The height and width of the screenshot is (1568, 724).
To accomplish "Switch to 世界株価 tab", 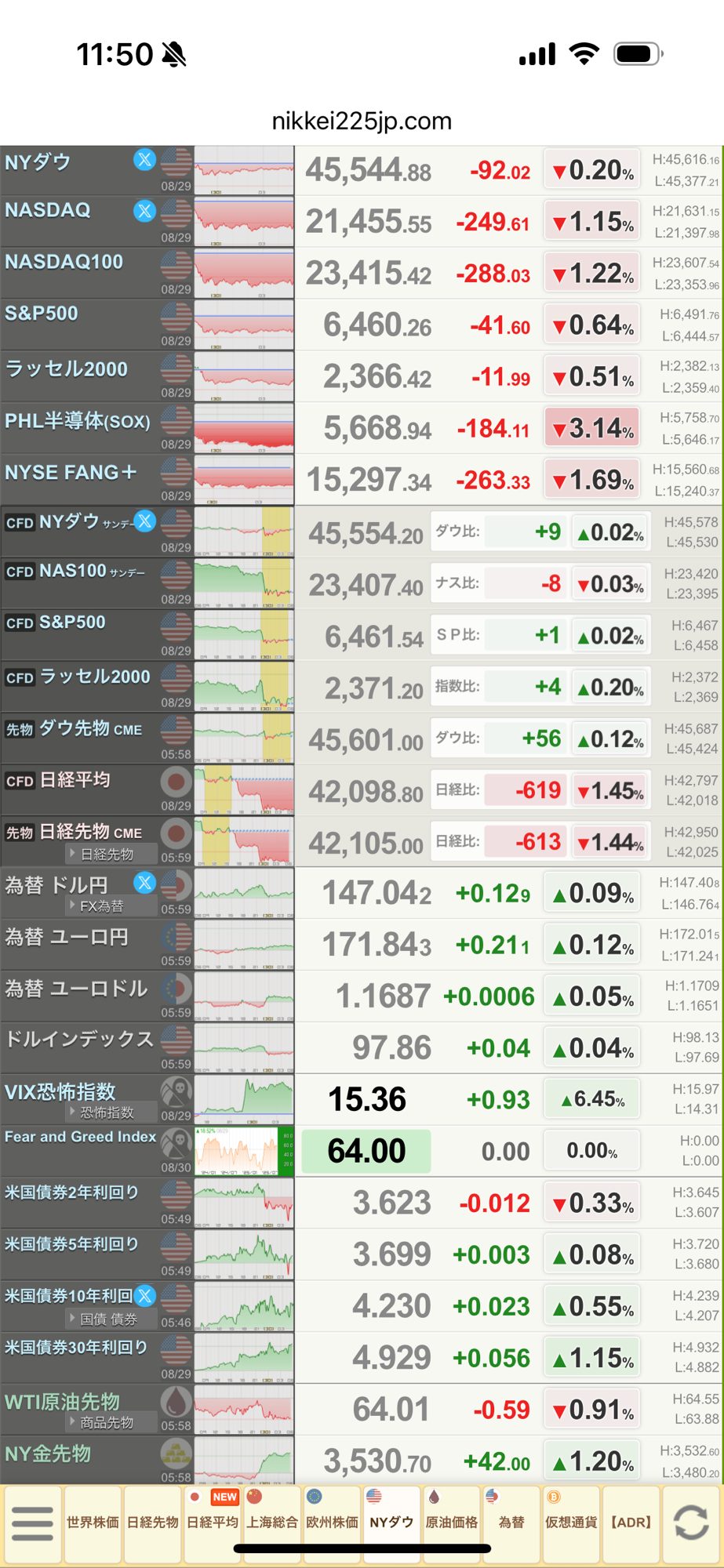I will [93, 1523].
